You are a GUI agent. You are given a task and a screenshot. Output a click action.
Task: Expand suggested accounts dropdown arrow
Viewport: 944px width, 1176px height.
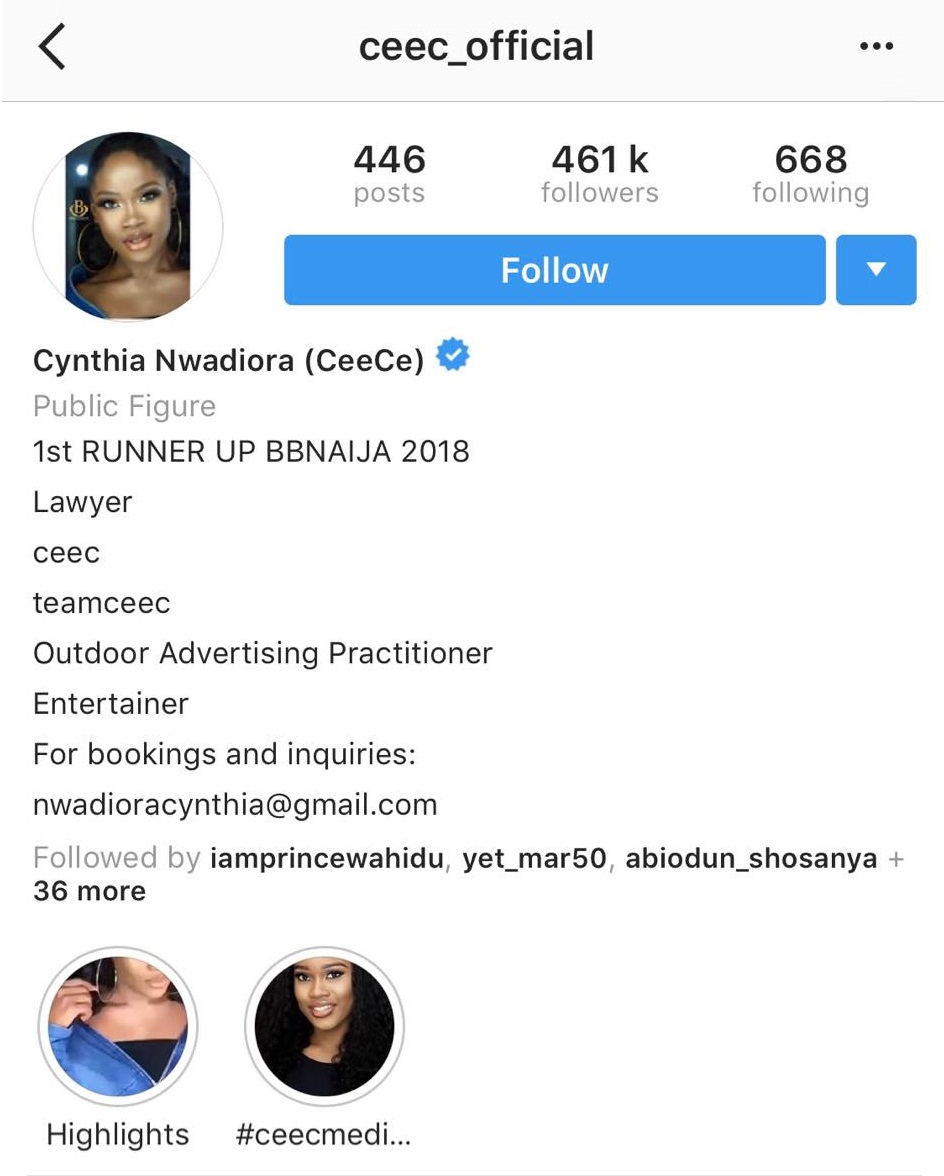pos(876,270)
